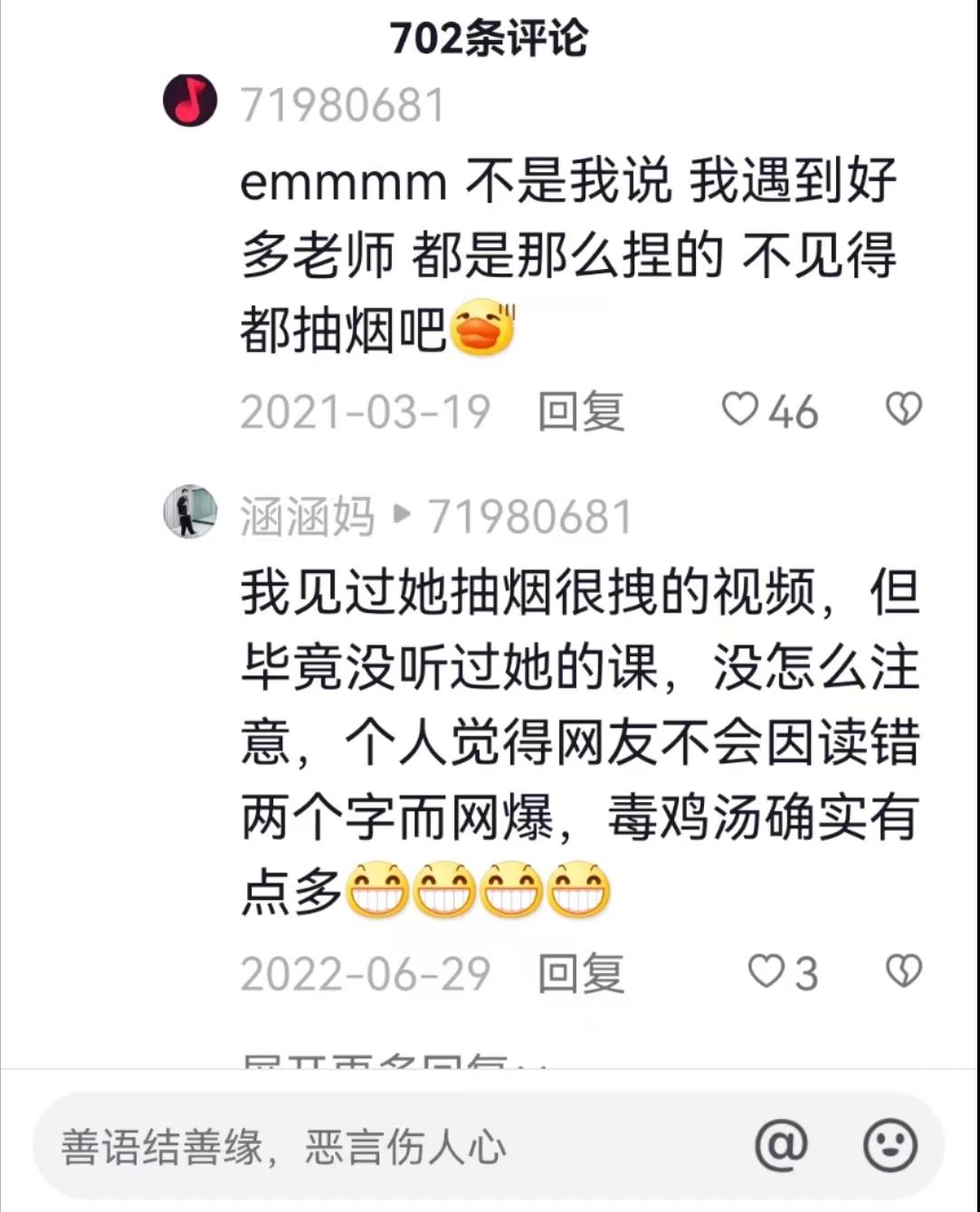The width and height of the screenshot is (980, 1212).
Task: Open the username 涵涵妈
Action: (307, 518)
